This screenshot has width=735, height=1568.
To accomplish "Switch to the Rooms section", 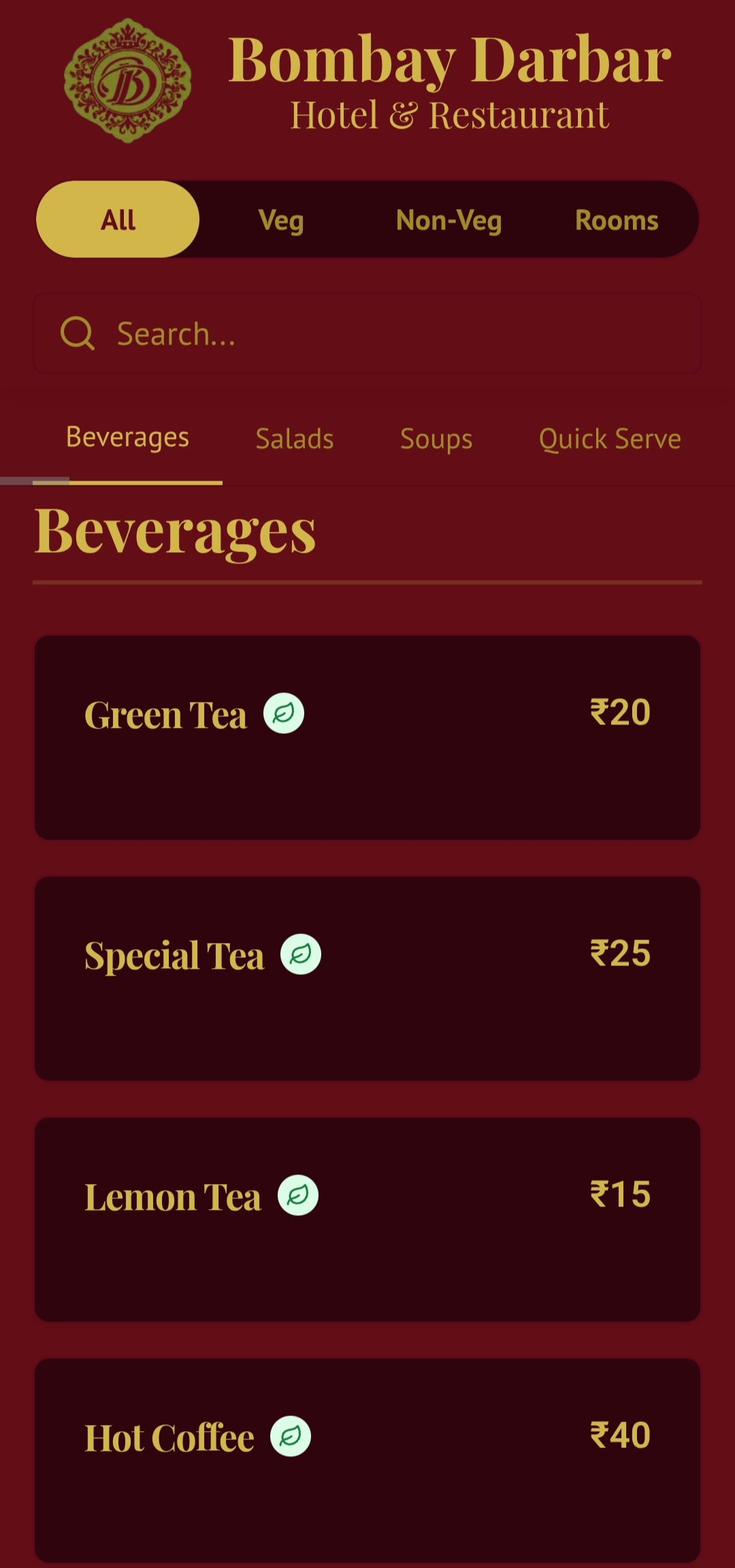I will [617, 220].
